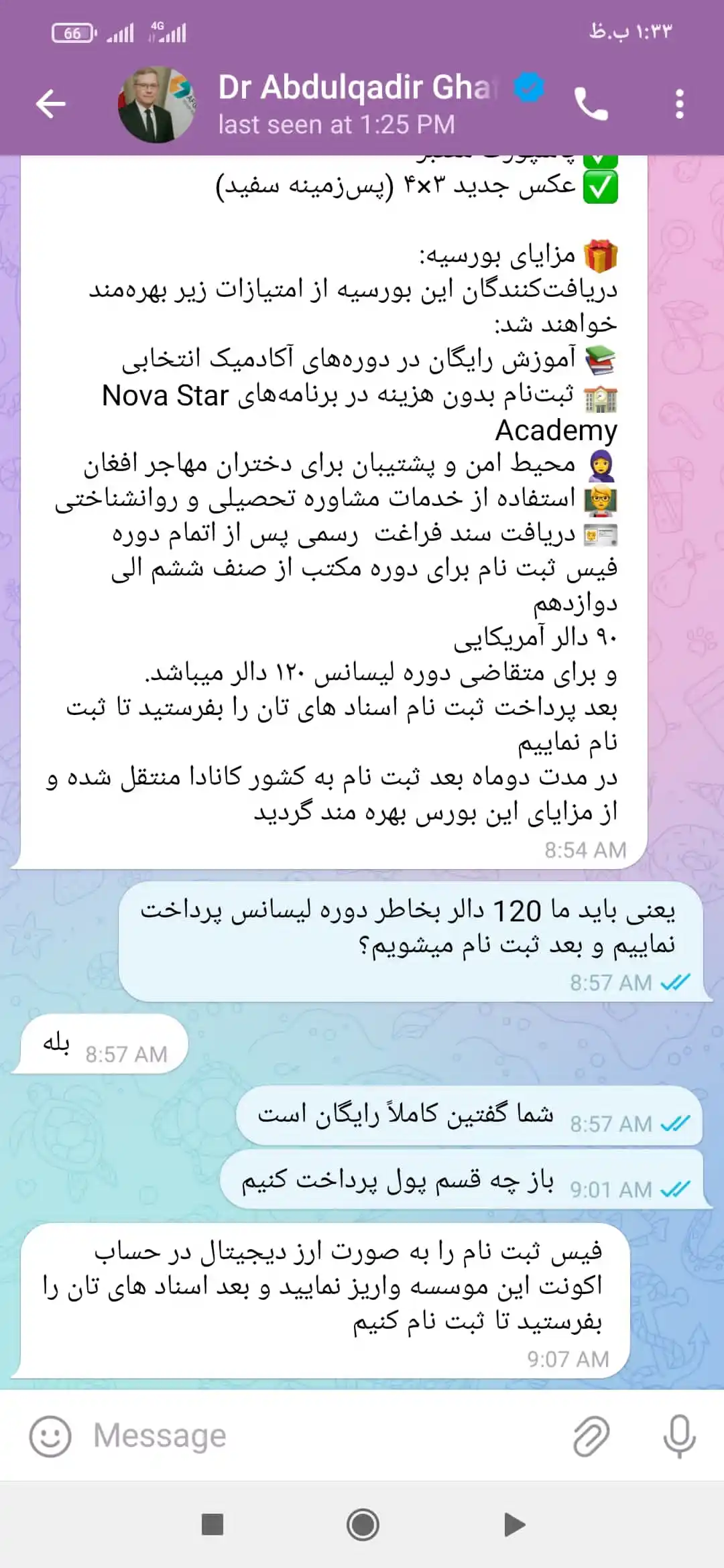Open recent apps with the square button

[x=213, y=1524]
